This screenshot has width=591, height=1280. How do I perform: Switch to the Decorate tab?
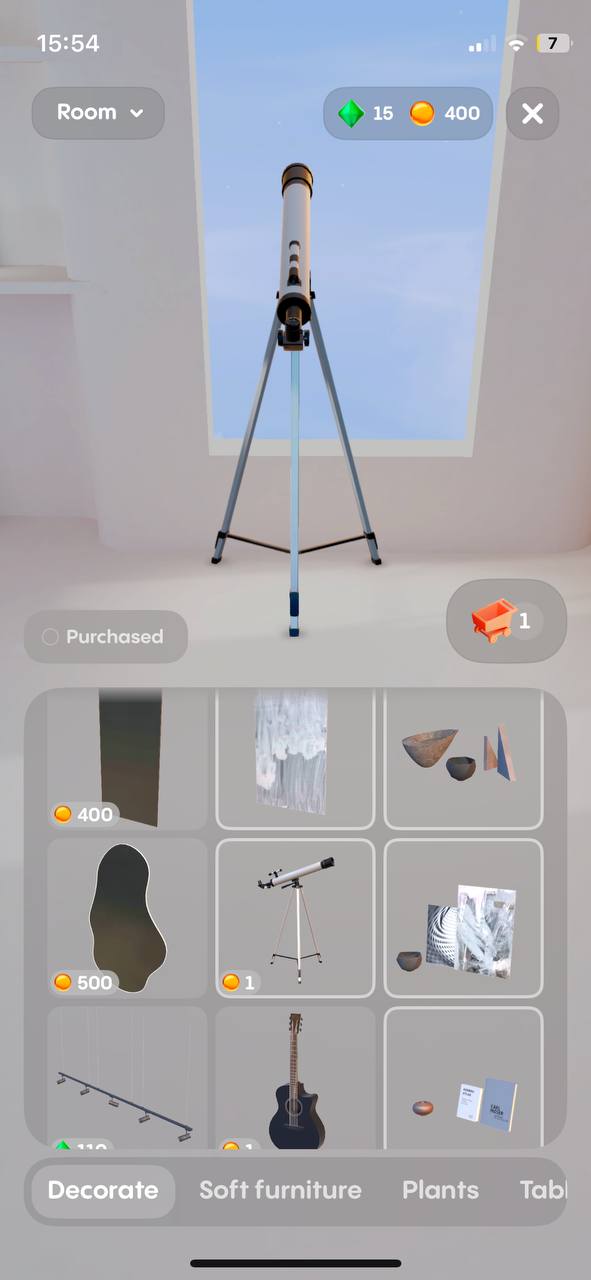tap(103, 1190)
